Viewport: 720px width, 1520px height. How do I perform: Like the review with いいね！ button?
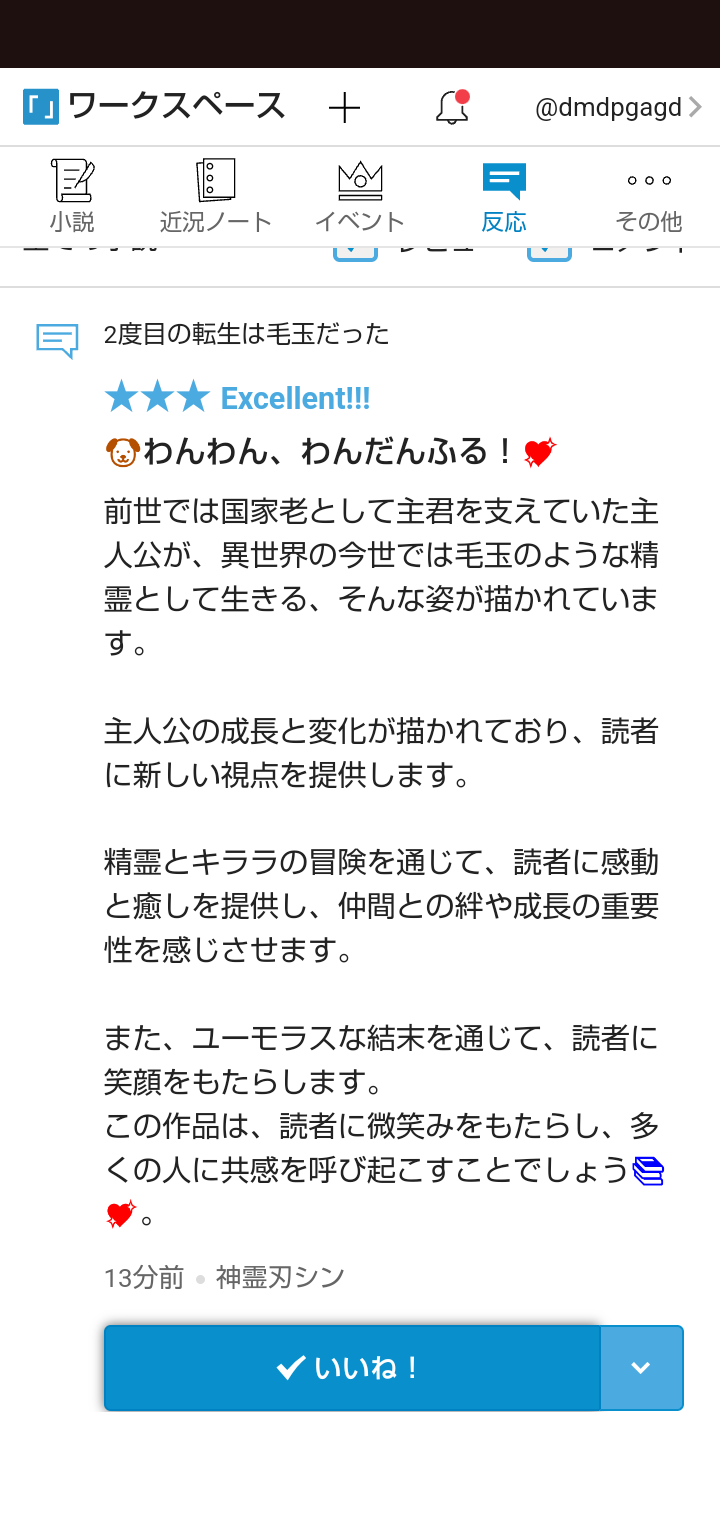351,1368
